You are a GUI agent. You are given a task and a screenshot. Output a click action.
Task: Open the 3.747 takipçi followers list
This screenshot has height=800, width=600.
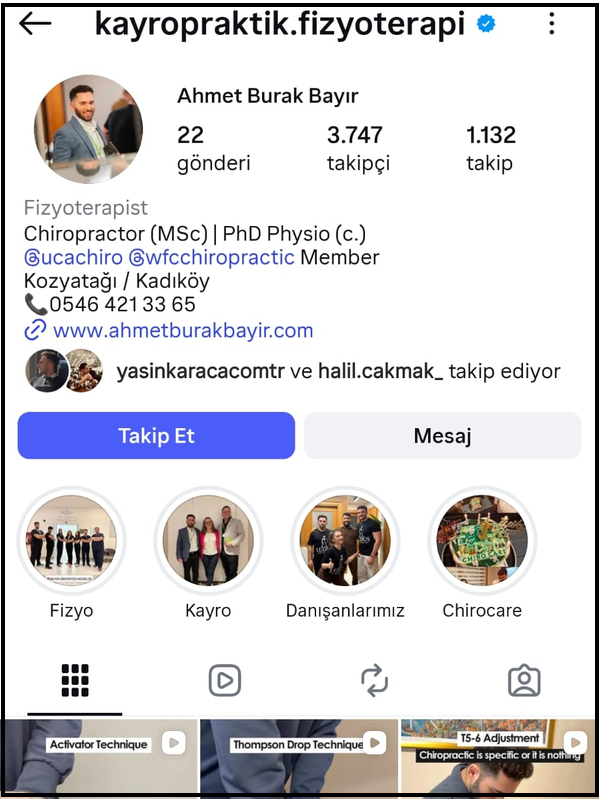[x=357, y=148]
